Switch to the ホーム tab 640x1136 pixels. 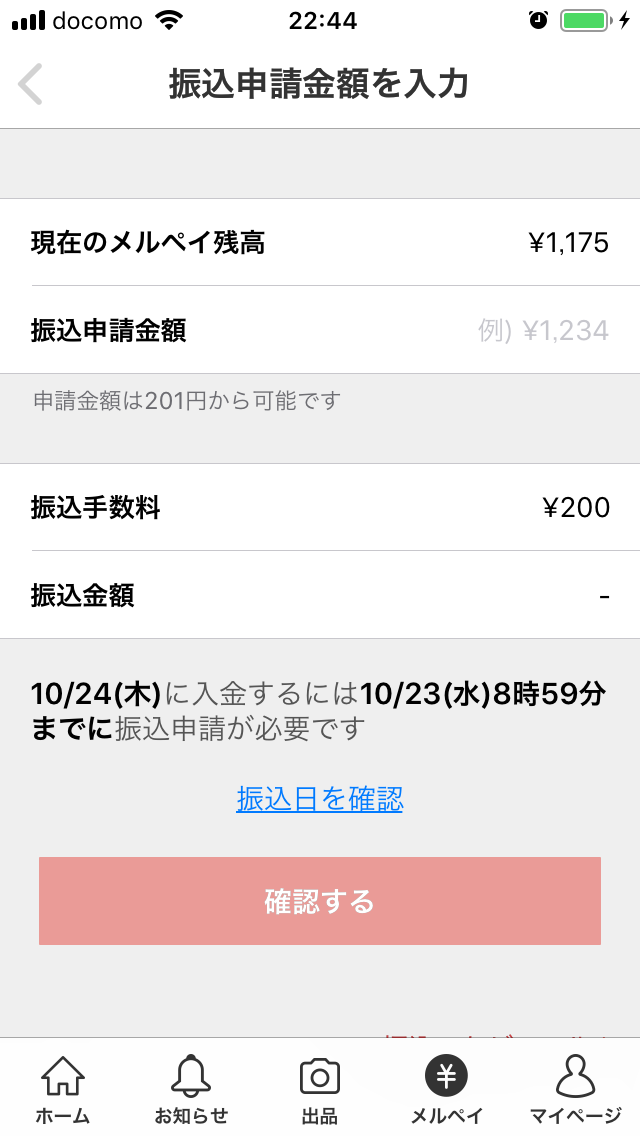[x=62, y=1088]
